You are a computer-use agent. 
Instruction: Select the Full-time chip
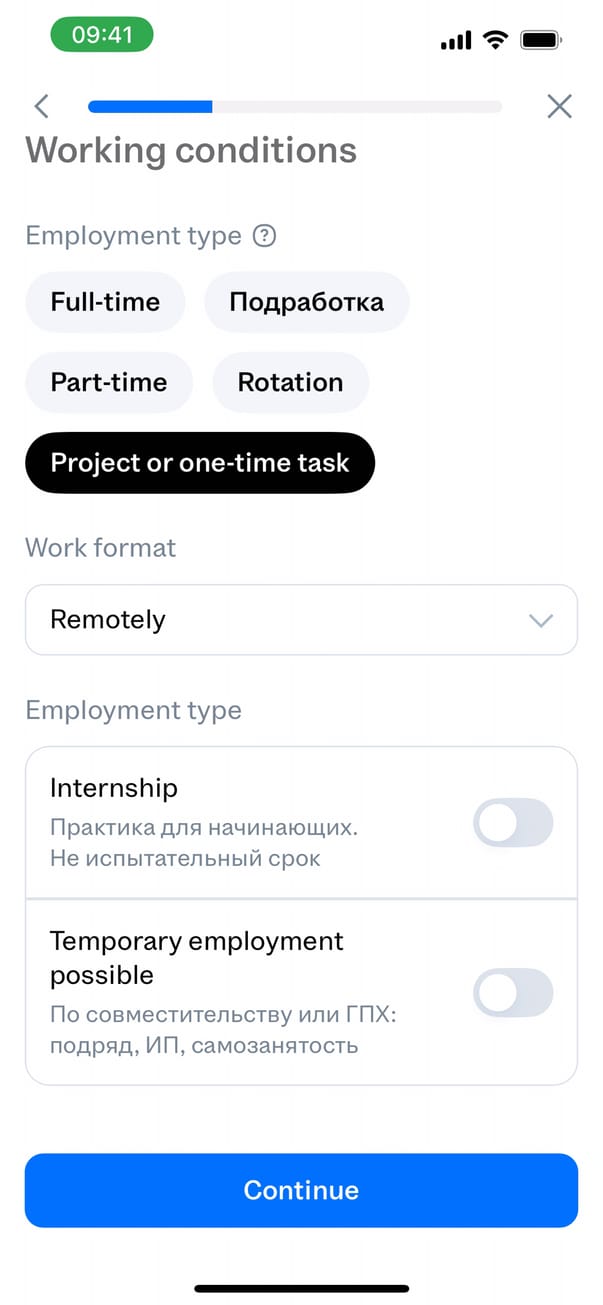tap(105, 302)
